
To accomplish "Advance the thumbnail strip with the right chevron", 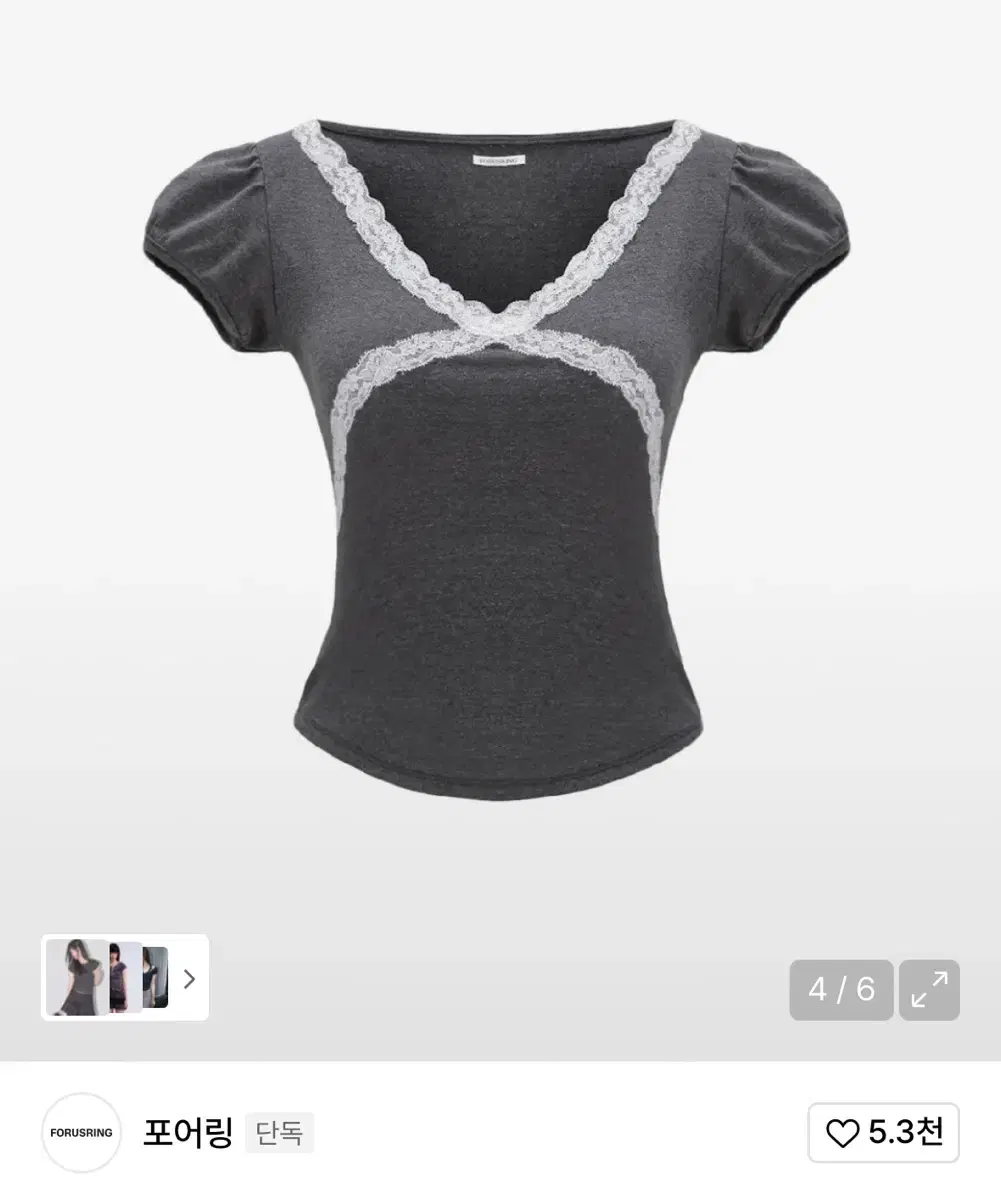I will pyautogui.click(x=188, y=980).
